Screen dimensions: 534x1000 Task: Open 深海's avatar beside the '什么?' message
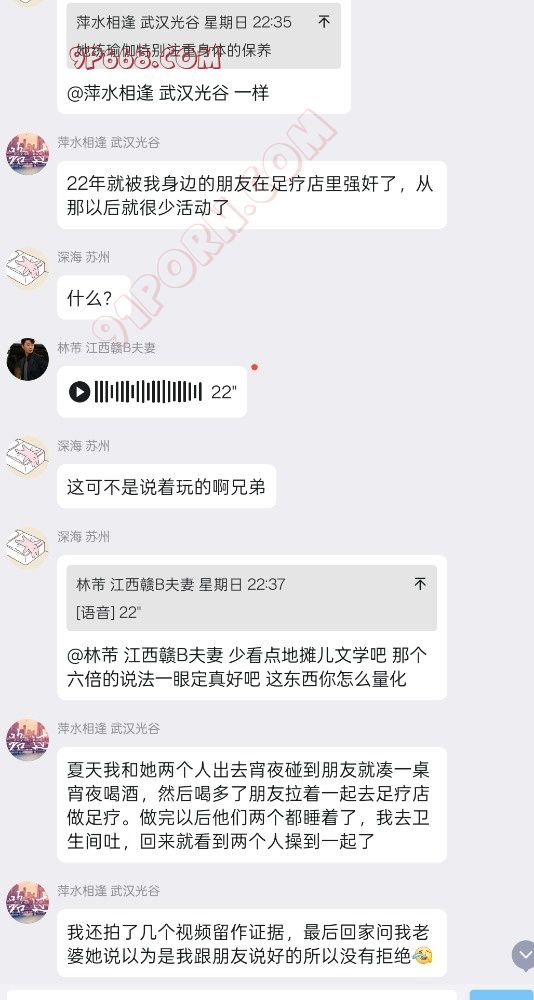click(x=27, y=268)
